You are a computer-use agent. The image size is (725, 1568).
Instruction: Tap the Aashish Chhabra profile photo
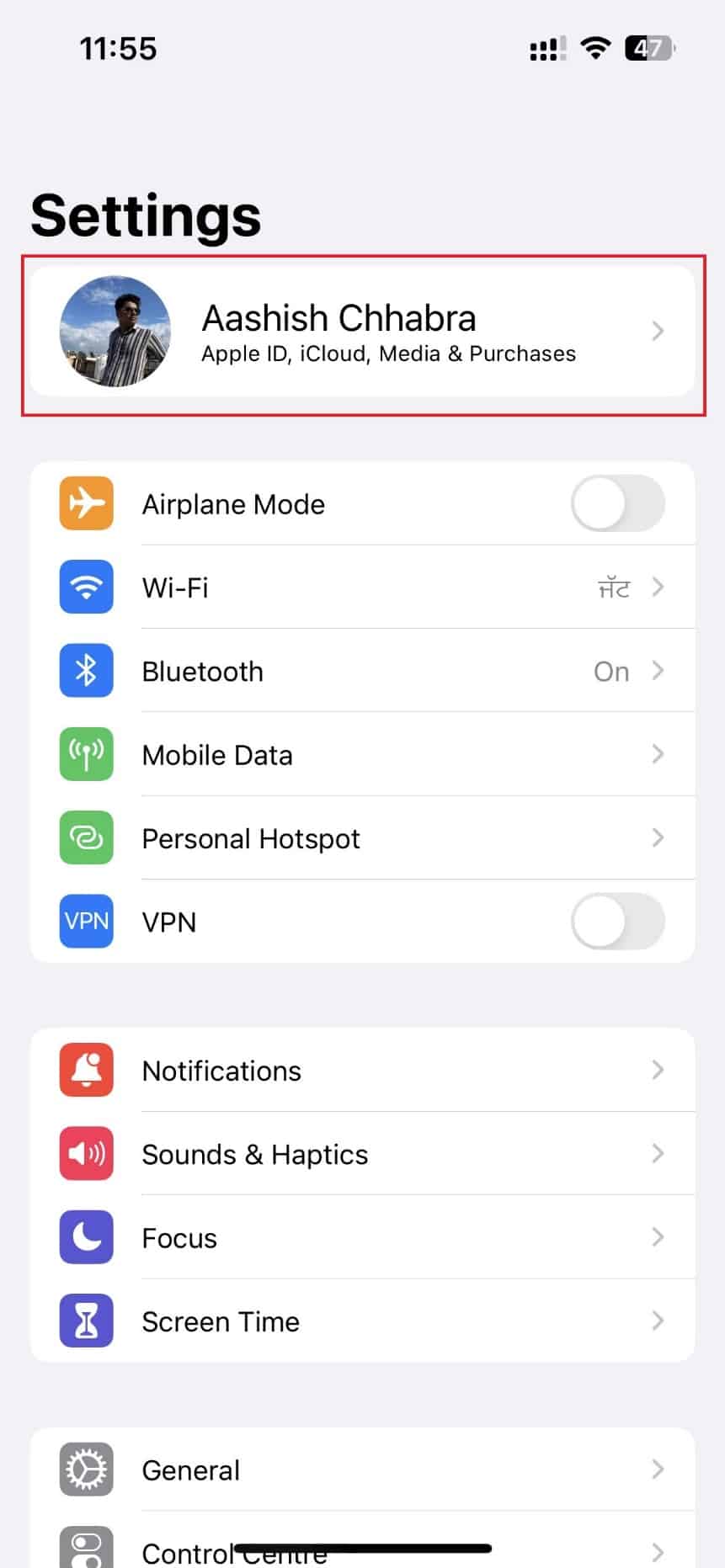coord(115,332)
